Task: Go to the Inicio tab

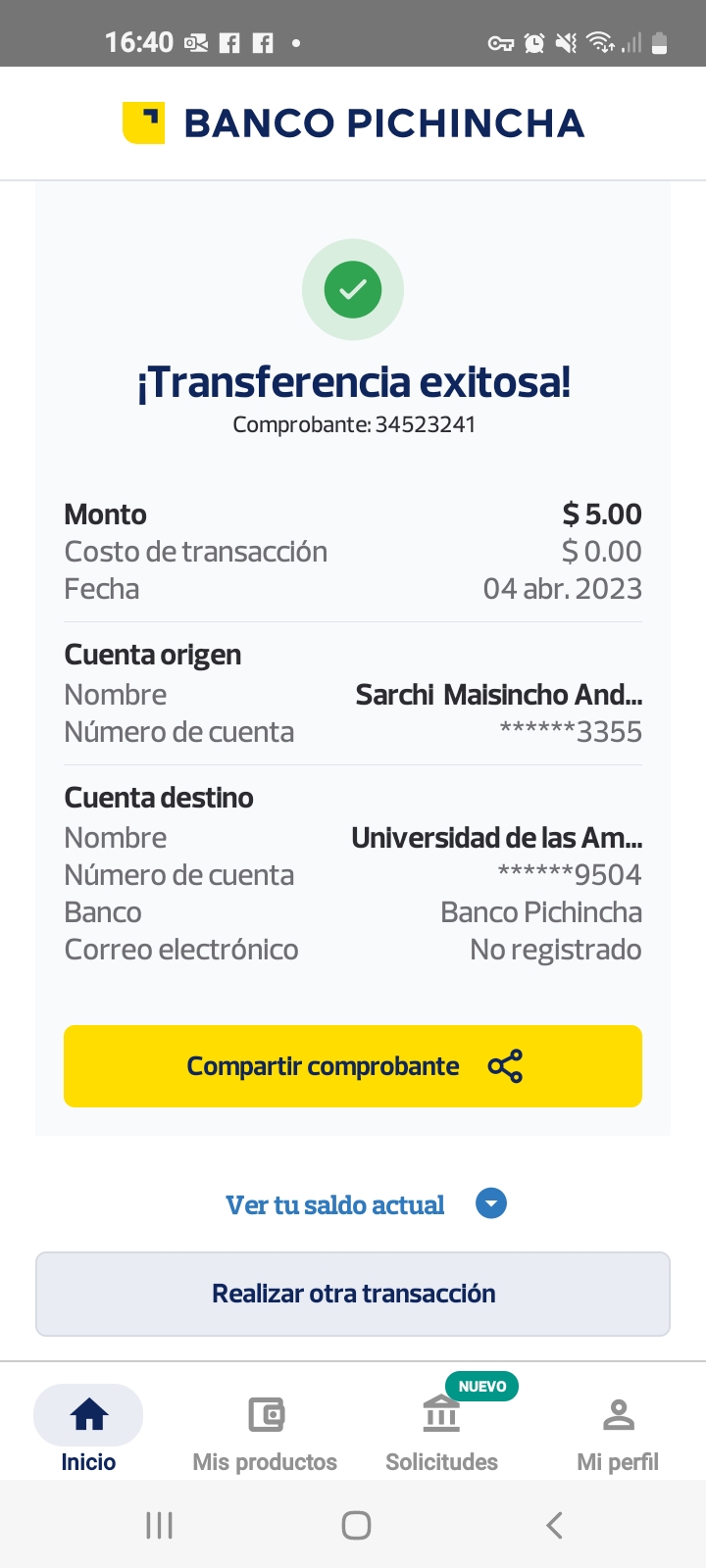Action: coord(88,1429)
